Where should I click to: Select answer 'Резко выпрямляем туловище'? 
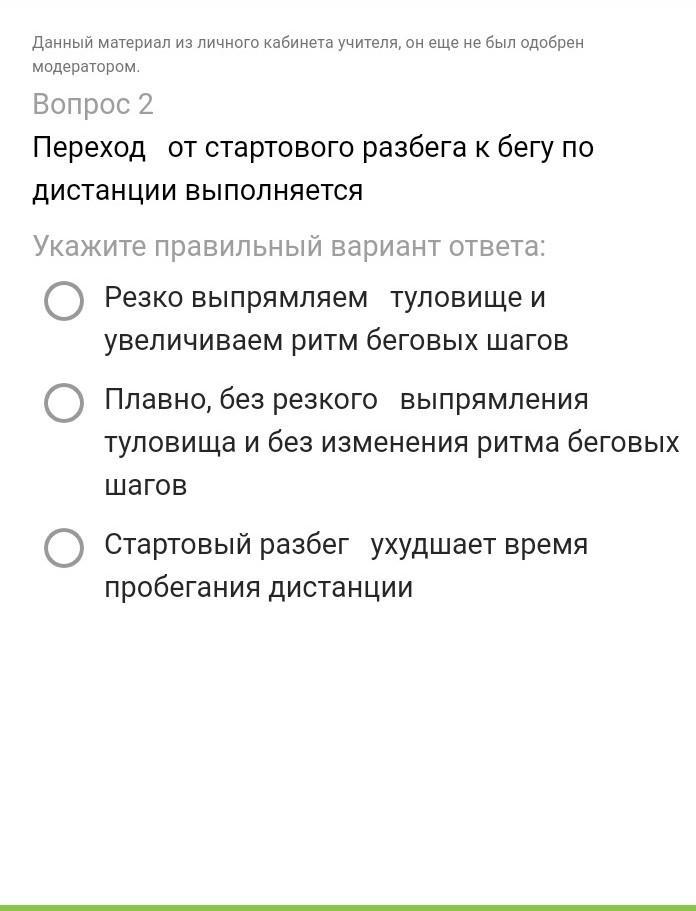point(64,300)
